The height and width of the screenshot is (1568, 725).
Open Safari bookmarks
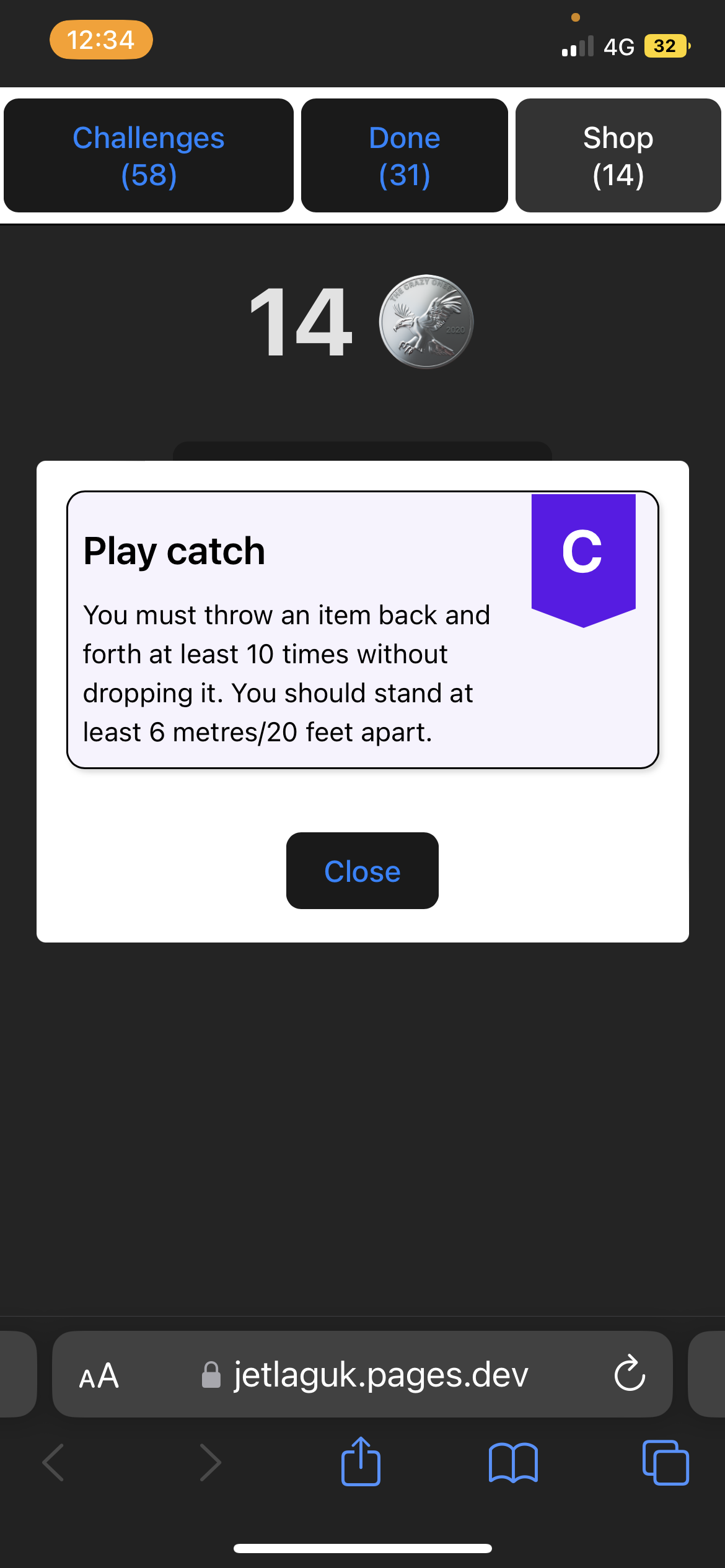tap(513, 1463)
